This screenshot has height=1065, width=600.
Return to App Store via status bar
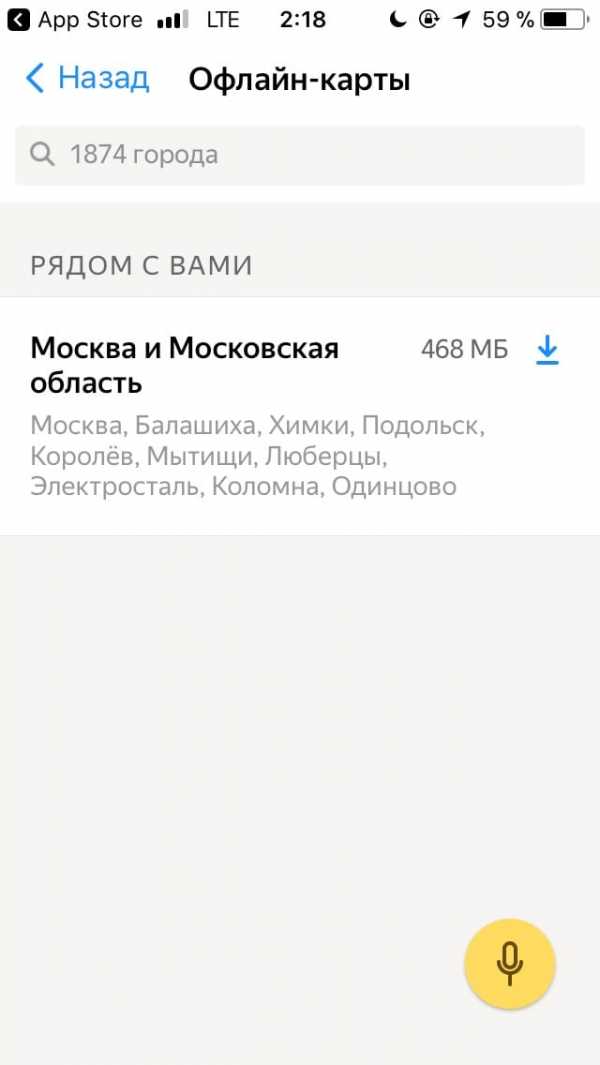[76, 19]
